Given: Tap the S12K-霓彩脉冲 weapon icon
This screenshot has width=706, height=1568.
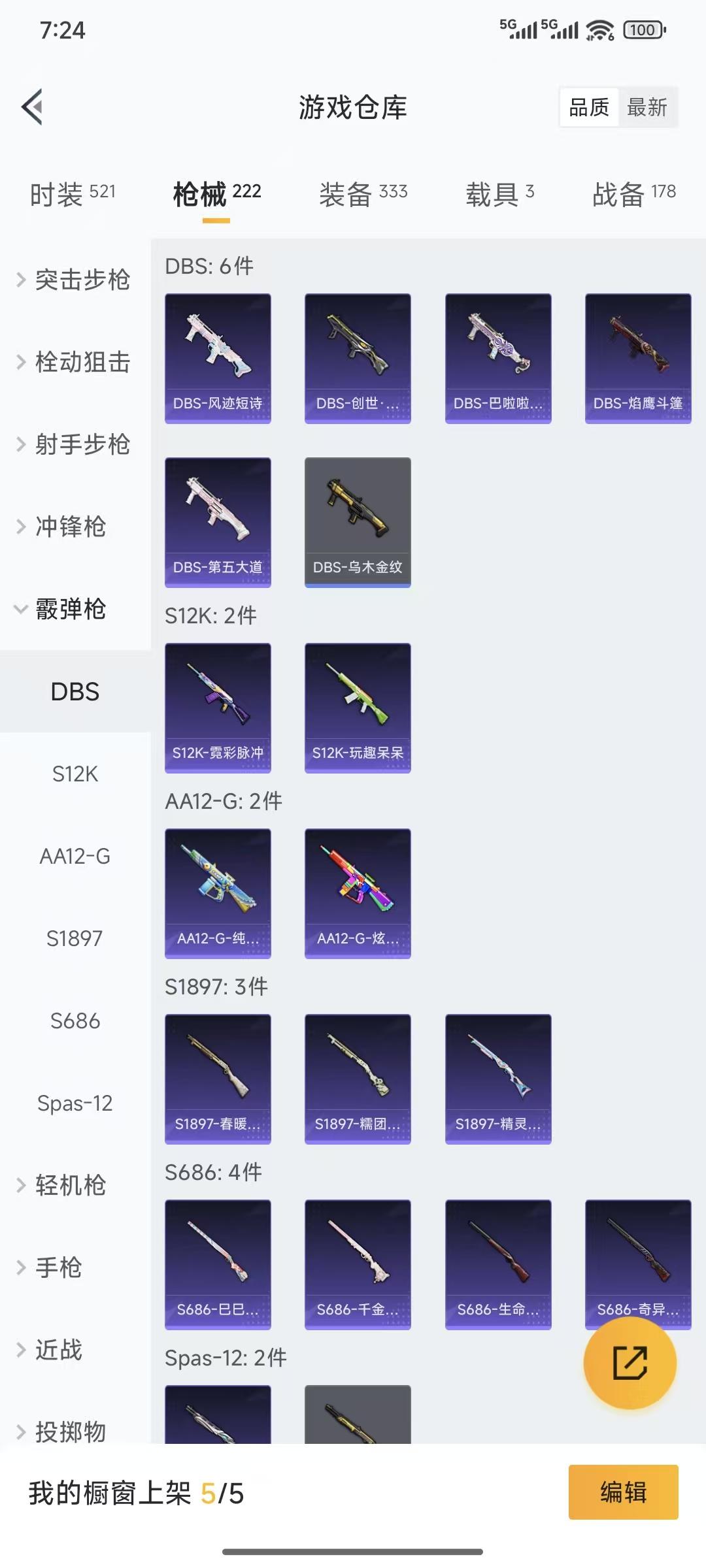Looking at the screenshot, I should [218, 709].
